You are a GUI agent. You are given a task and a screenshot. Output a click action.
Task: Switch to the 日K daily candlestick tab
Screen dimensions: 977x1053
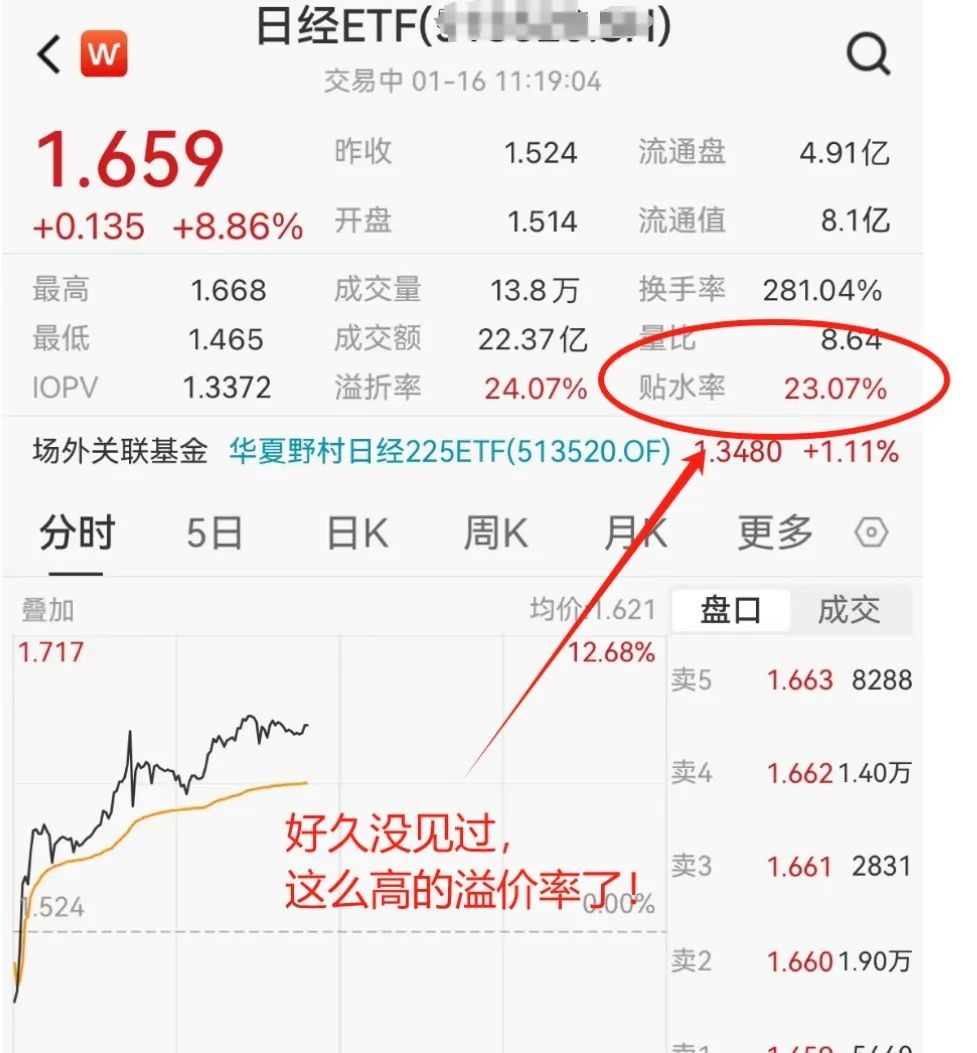pyautogui.click(x=353, y=534)
